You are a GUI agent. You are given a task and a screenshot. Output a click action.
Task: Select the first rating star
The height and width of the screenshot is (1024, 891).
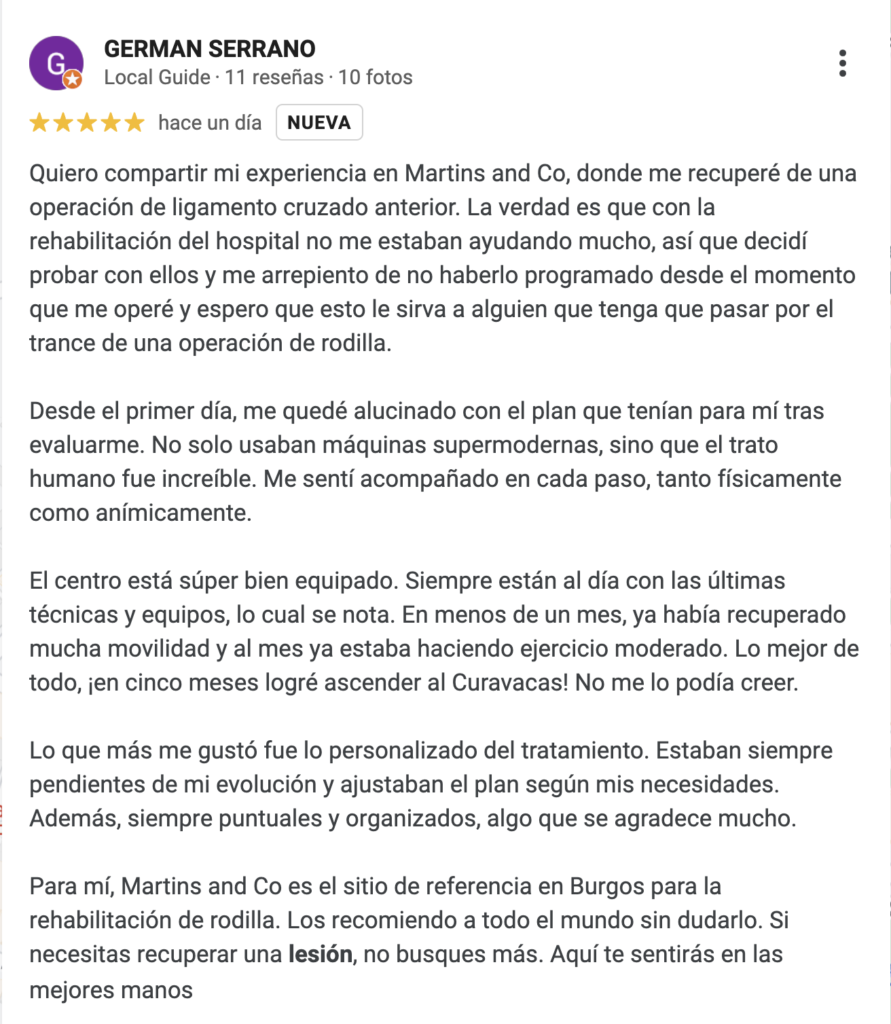point(40,121)
